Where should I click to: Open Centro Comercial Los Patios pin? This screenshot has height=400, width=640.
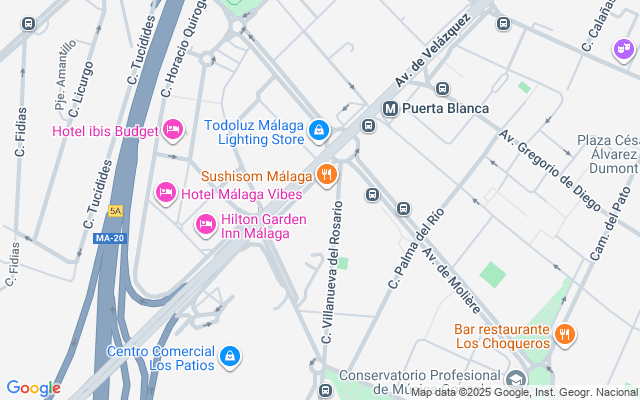pyautogui.click(x=230, y=356)
